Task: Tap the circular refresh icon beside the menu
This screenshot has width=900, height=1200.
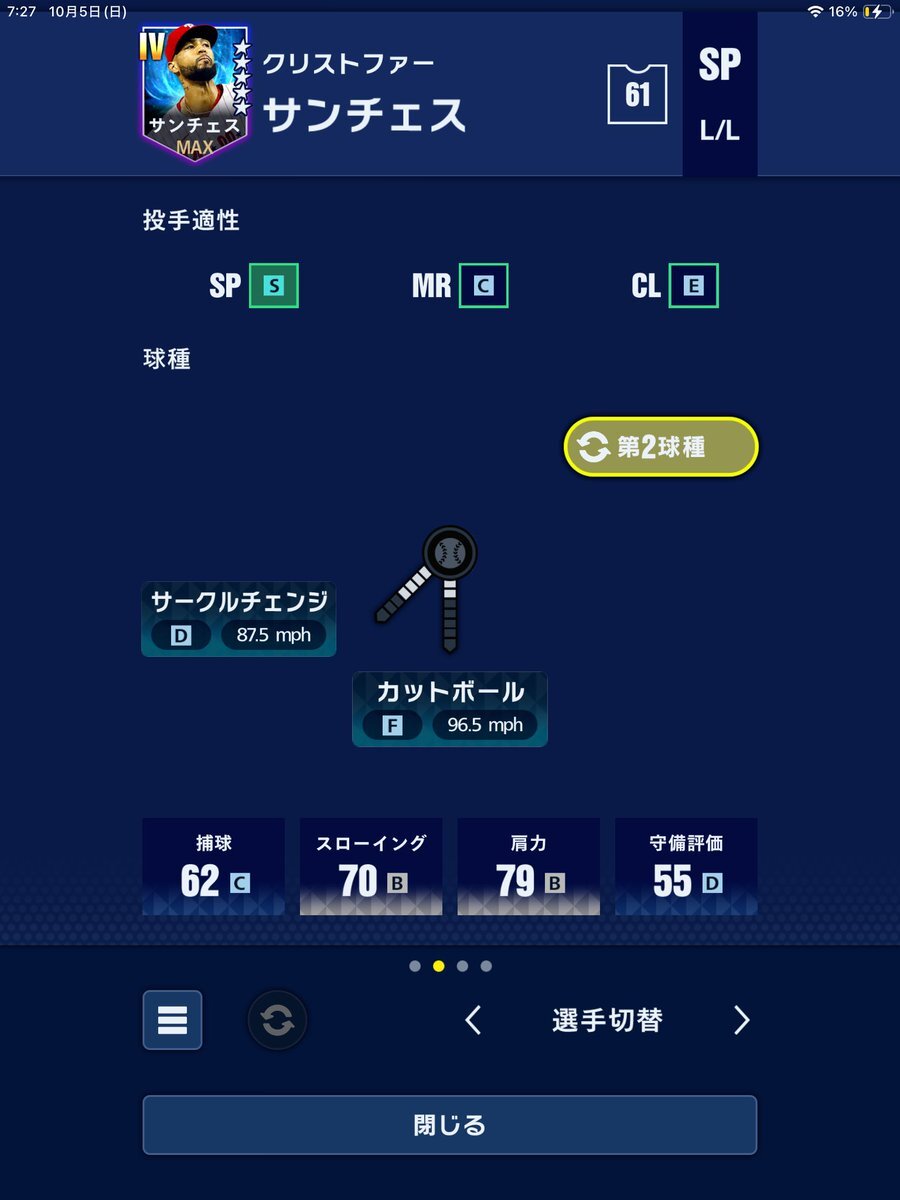Action: 277,1021
